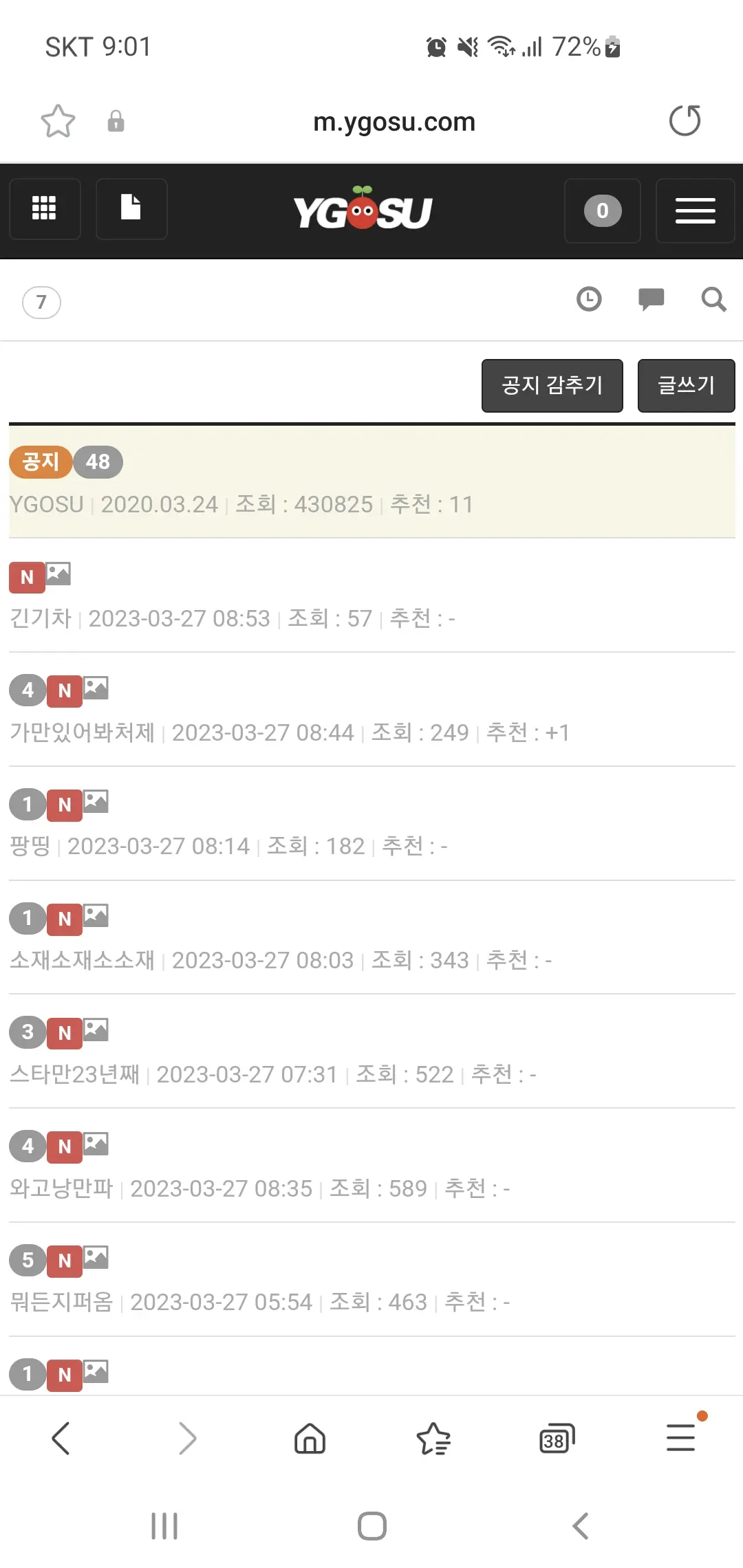The width and height of the screenshot is (743, 1568).
Task: Search the board with the magnifier icon
Action: click(713, 299)
